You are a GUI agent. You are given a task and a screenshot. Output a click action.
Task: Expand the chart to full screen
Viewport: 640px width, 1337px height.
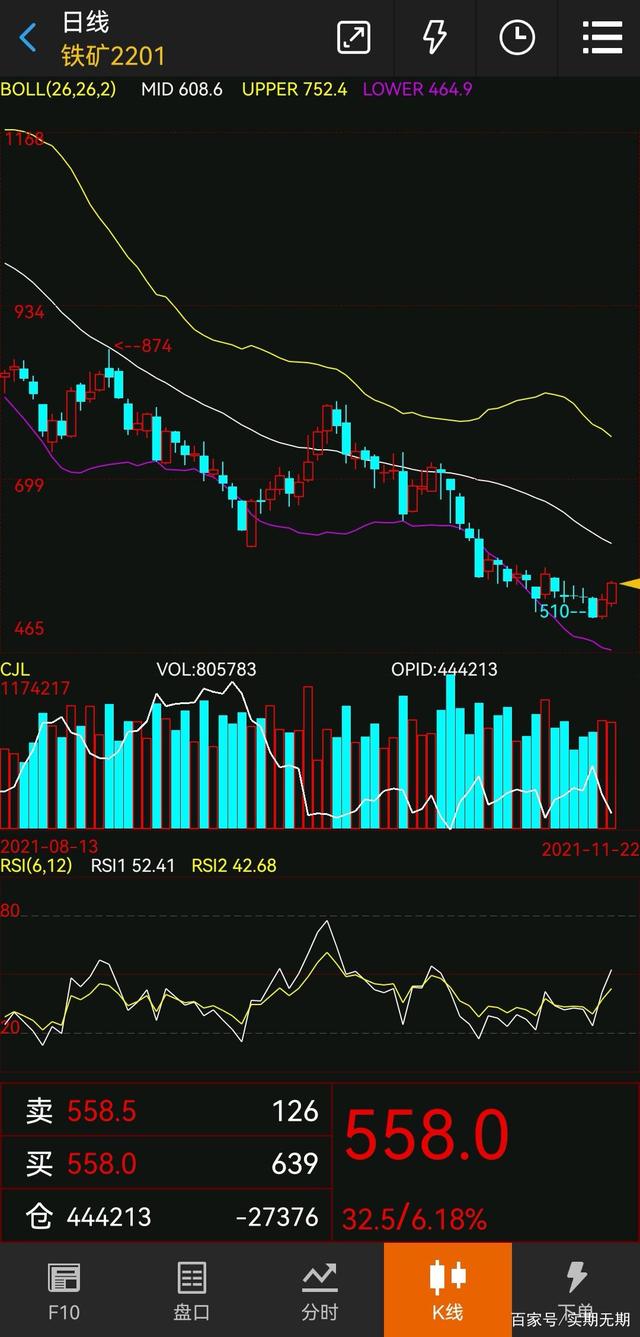tap(353, 38)
